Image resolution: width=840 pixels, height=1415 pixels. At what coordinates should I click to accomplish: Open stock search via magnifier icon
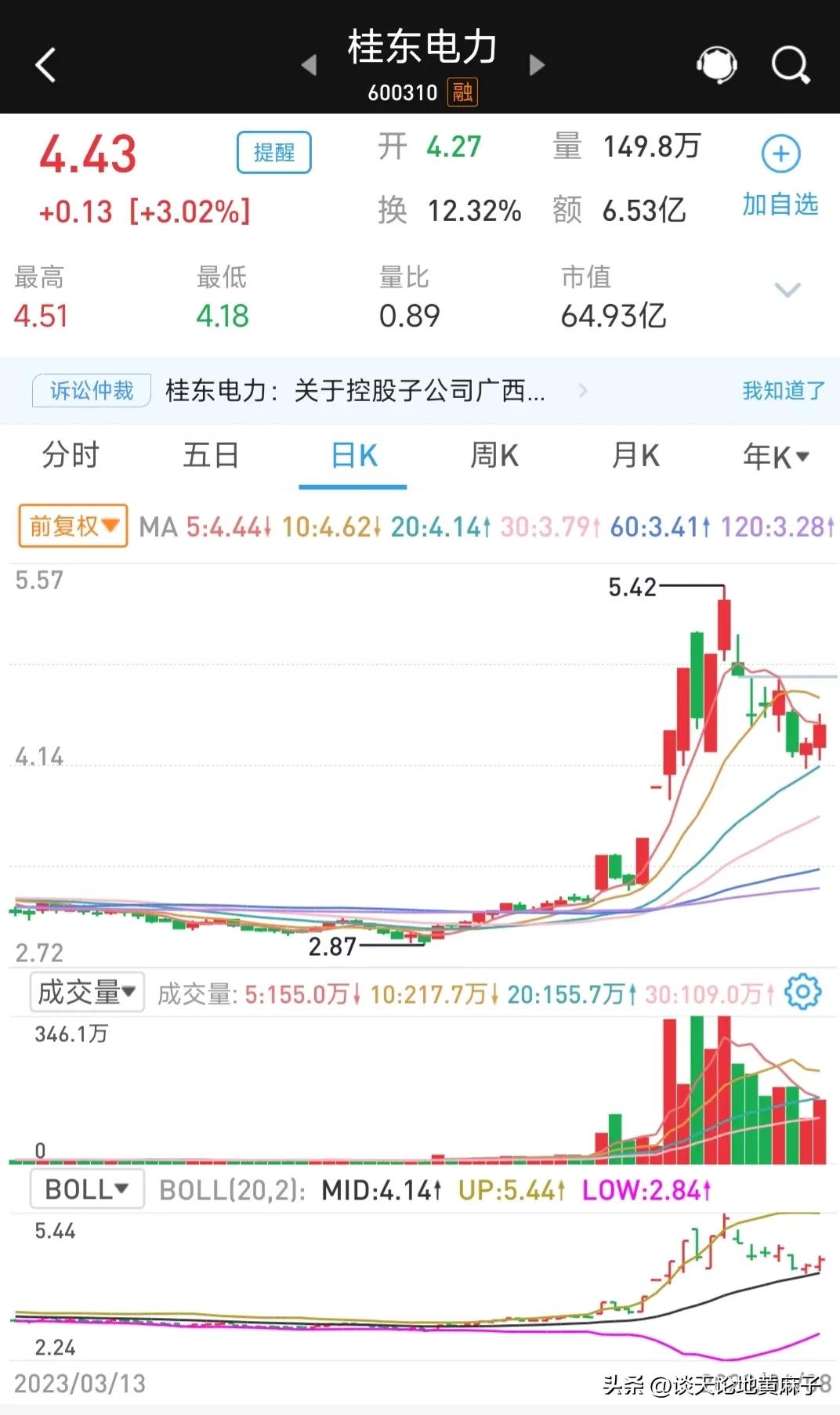point(791,63)
